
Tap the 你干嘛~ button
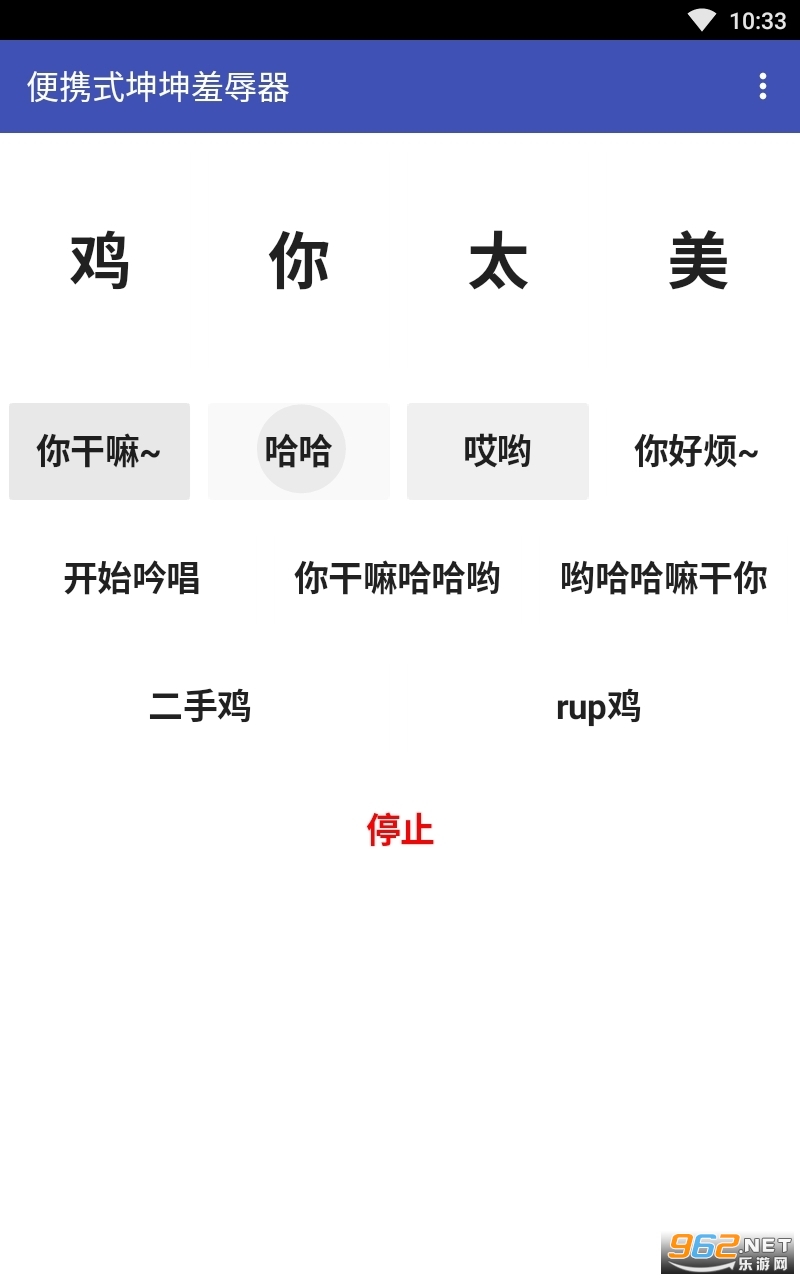99,451
